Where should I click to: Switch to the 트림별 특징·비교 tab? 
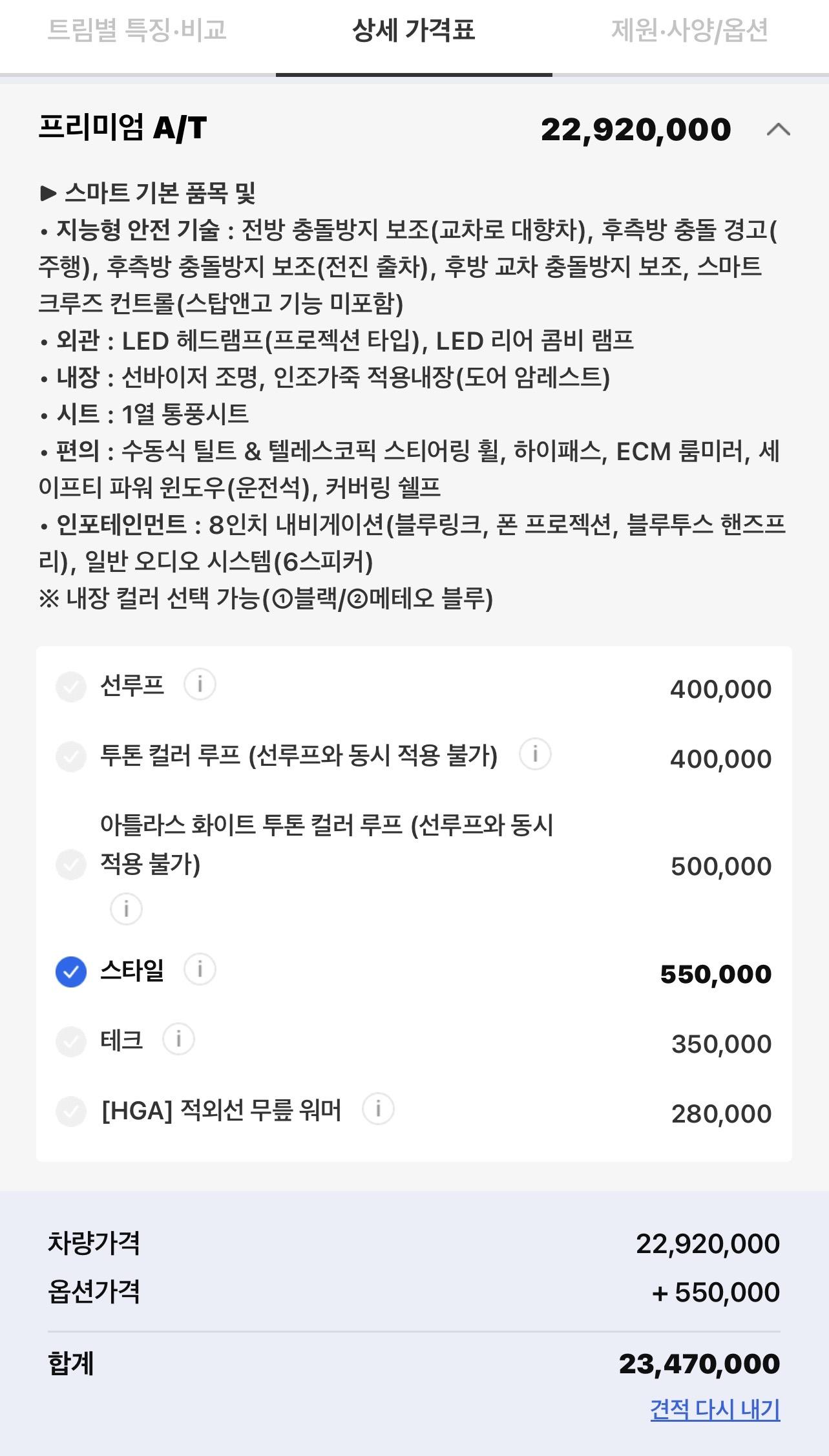click(x=137, y=30)
